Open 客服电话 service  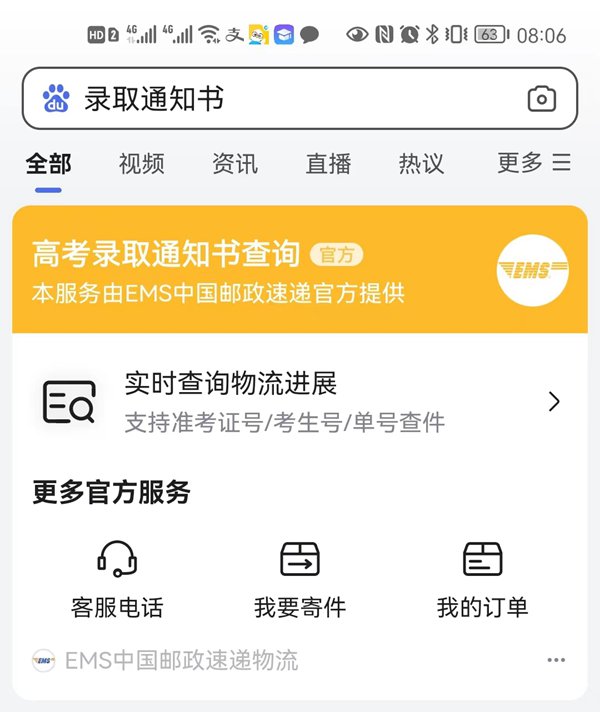117,579
